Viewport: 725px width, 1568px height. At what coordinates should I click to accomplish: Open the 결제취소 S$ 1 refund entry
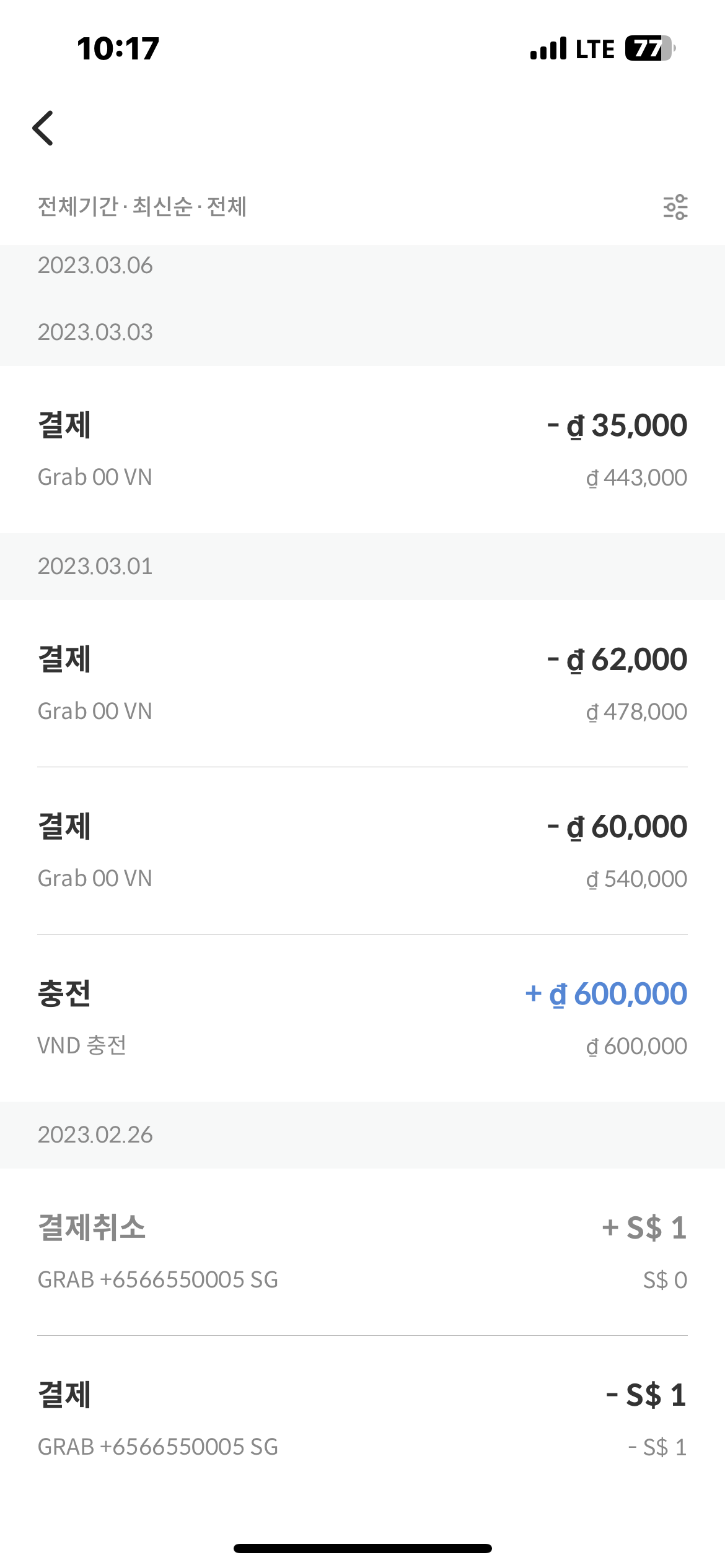click(x=362, y=1252)
